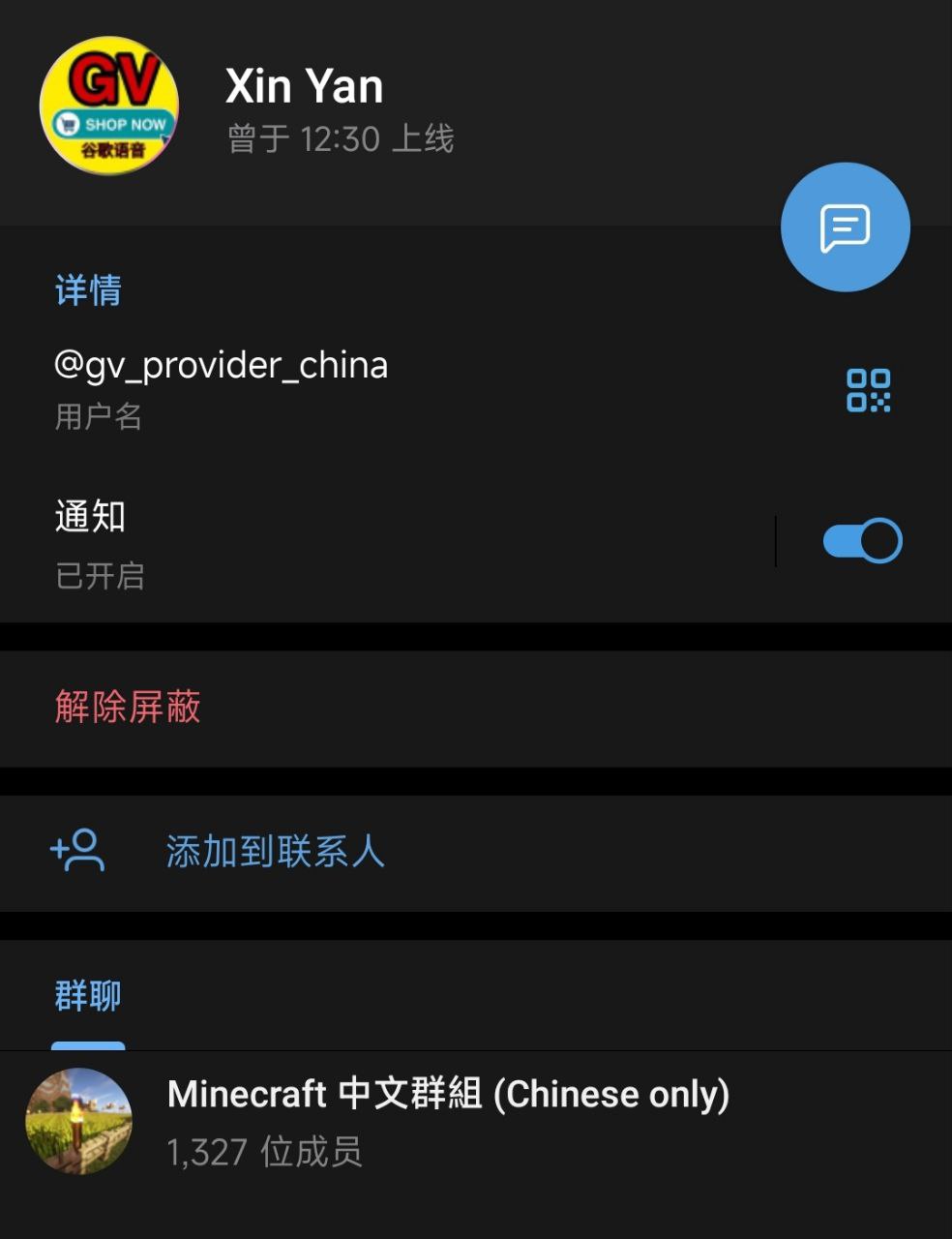The width and height of the screenshot is (952, 1239).
Task: Tap the @gv_provider_china username row
Action: point(223,387)
